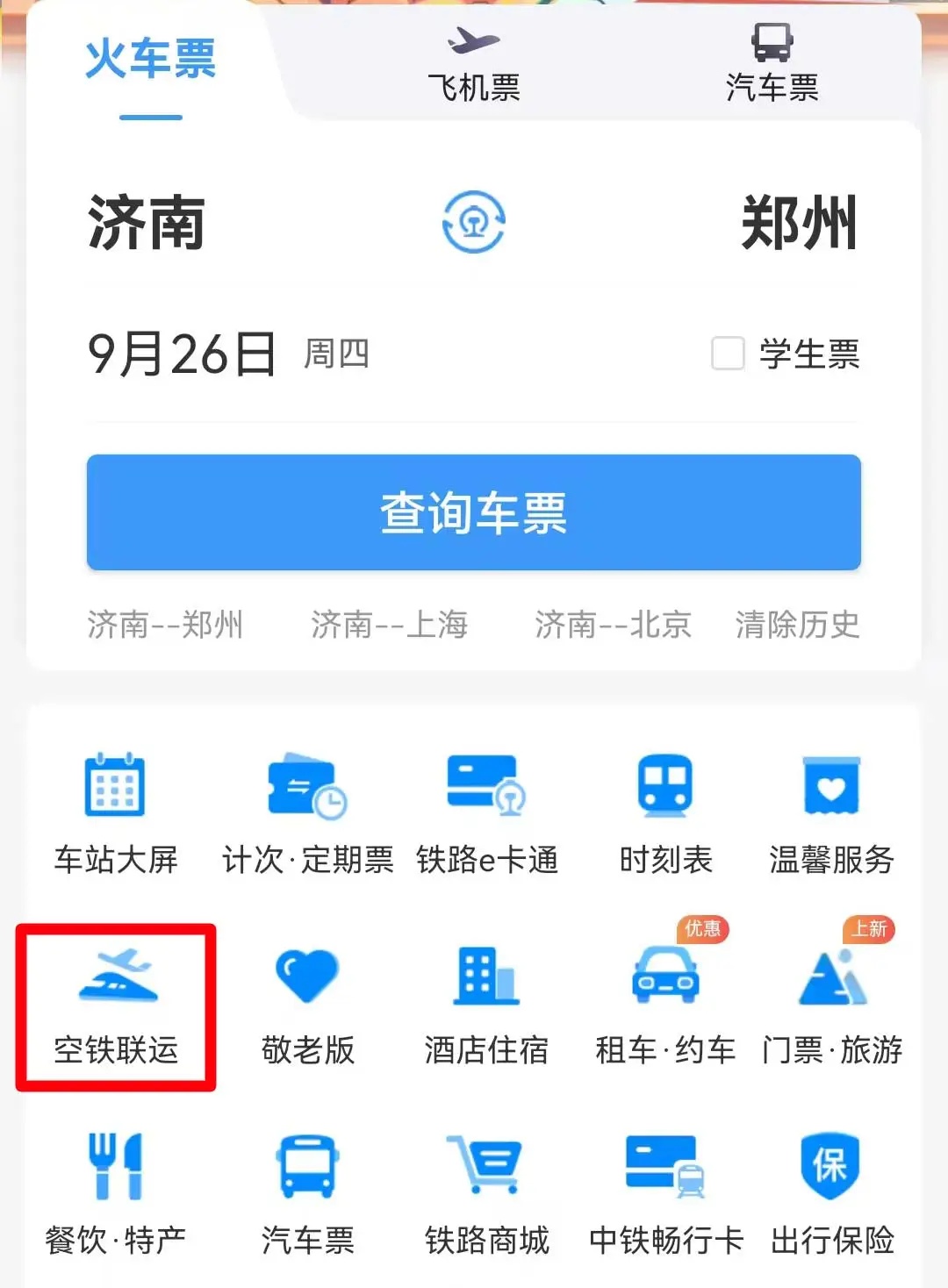This screenshot has height=1288, width=948.
Task: Open 出行保险 travel insurance
Action: [832, 1189]
